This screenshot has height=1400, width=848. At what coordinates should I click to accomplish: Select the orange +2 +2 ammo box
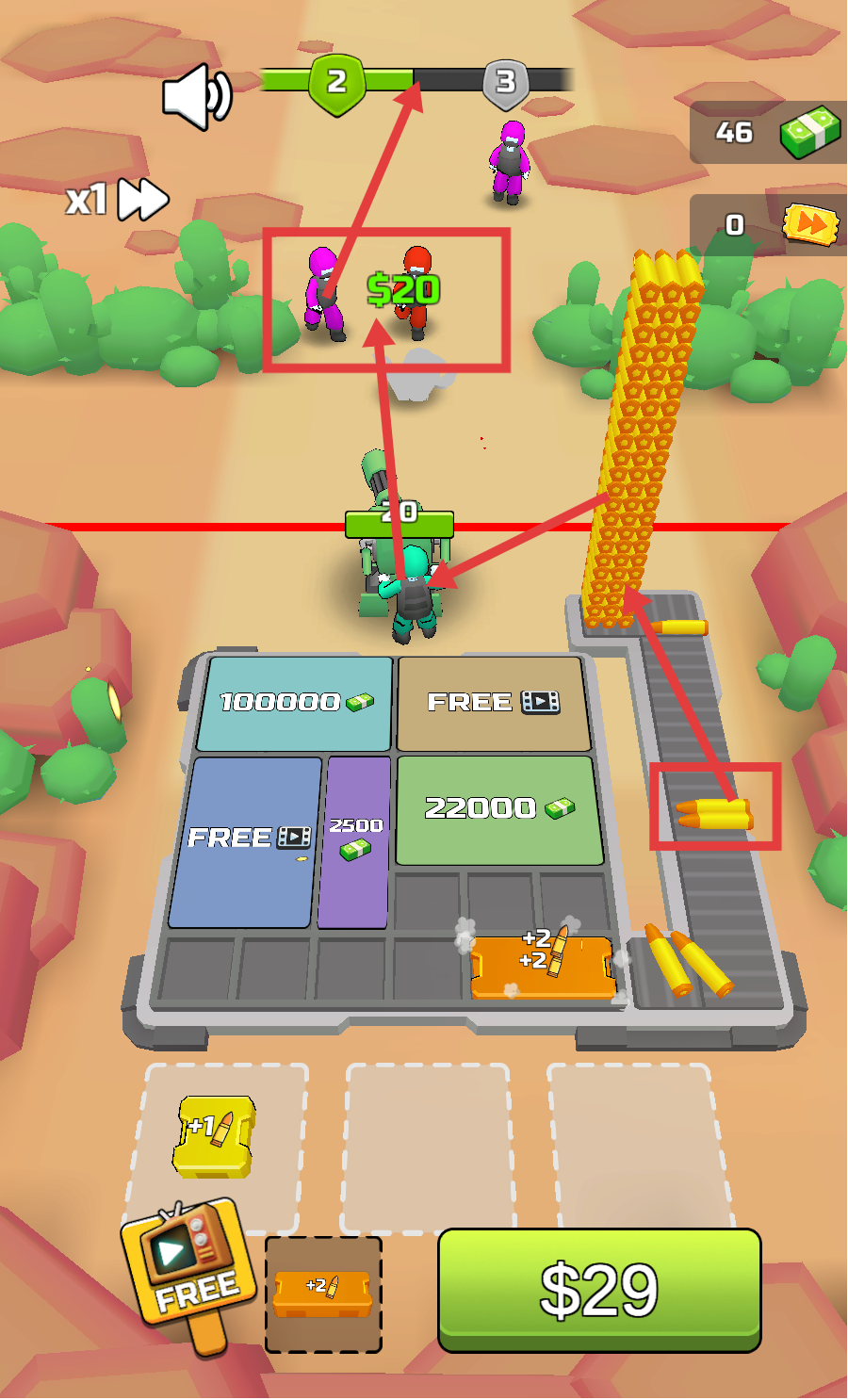(542, 966)
